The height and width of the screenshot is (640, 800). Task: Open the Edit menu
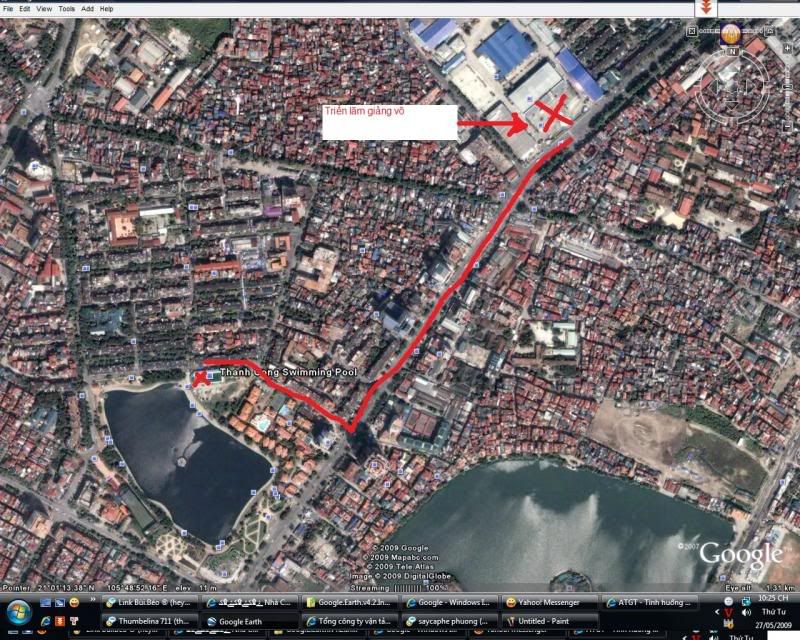coord(25,8)
